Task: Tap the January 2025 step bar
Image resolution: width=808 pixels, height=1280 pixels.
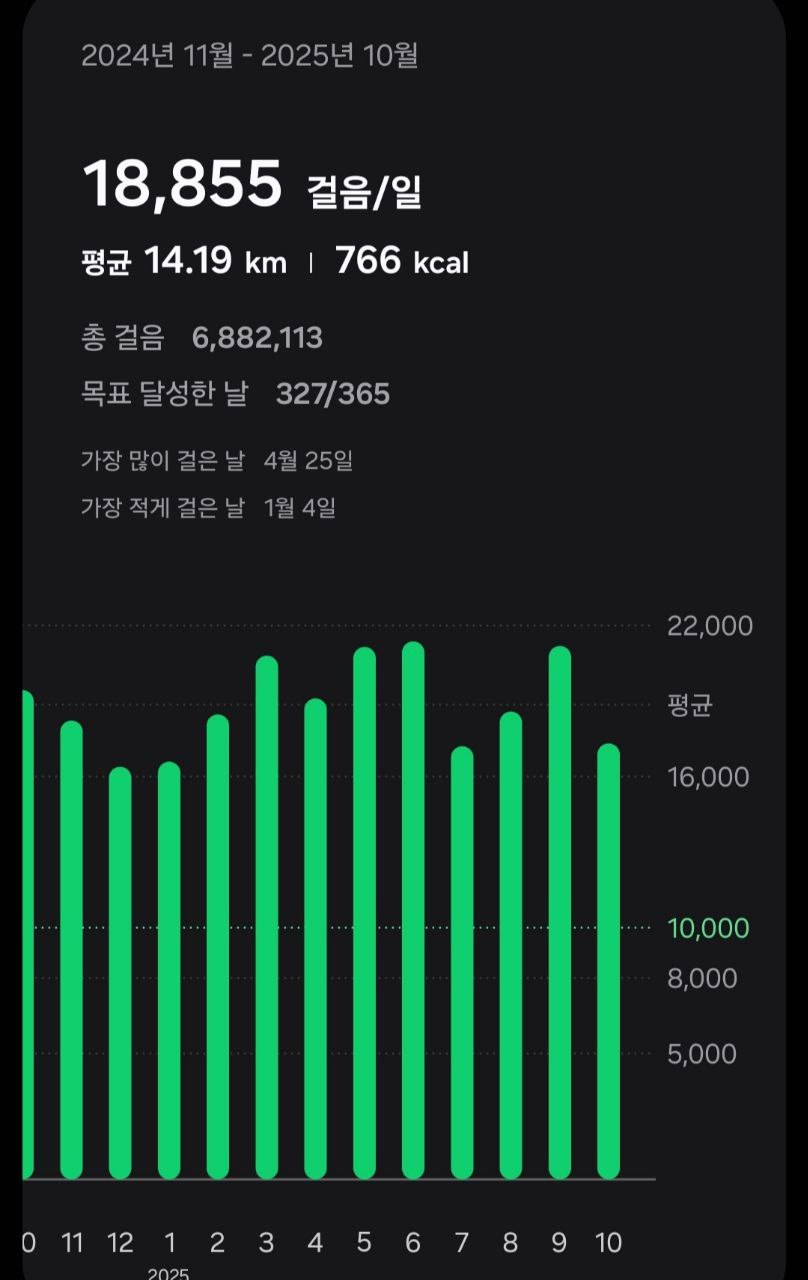Action: [x=169, y=970]
